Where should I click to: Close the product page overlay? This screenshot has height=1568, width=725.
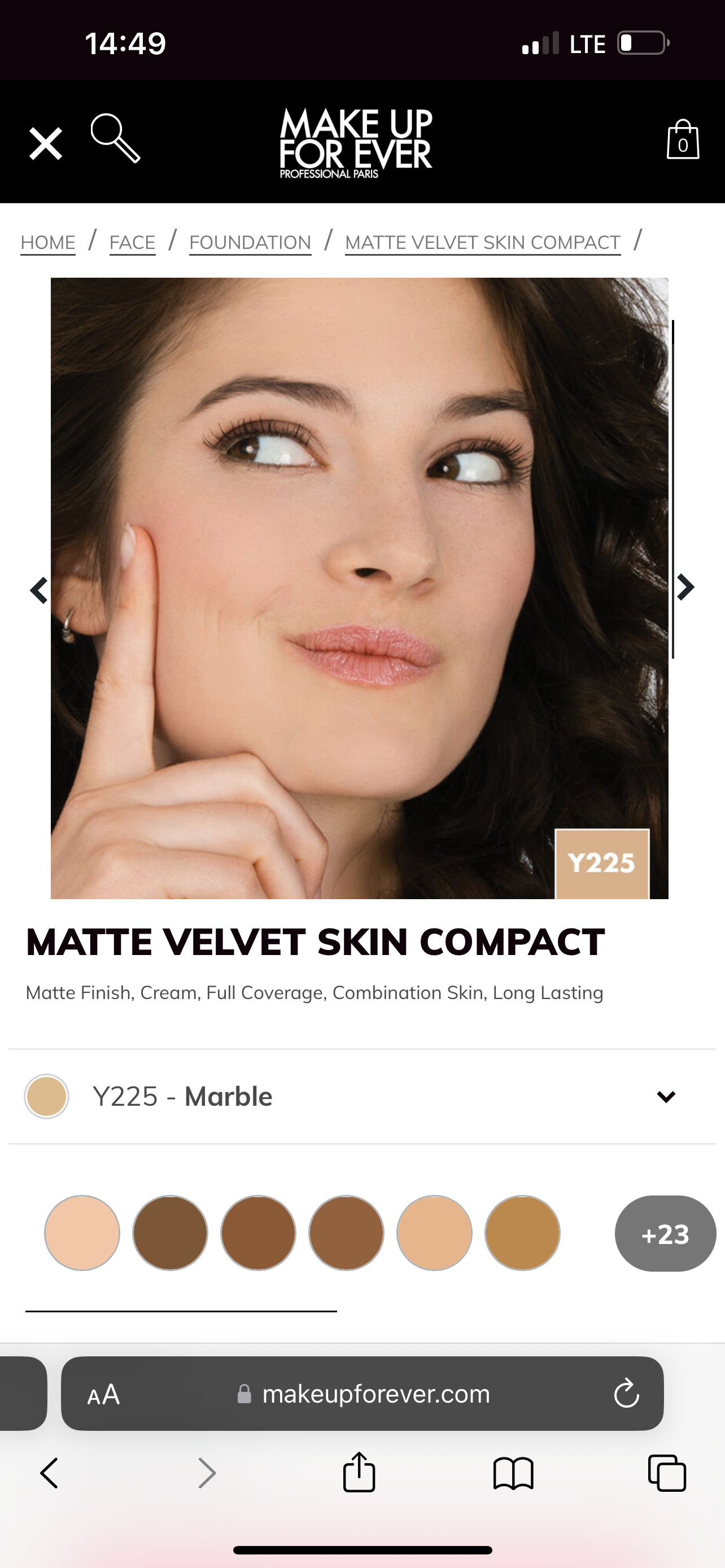[45, 141]
